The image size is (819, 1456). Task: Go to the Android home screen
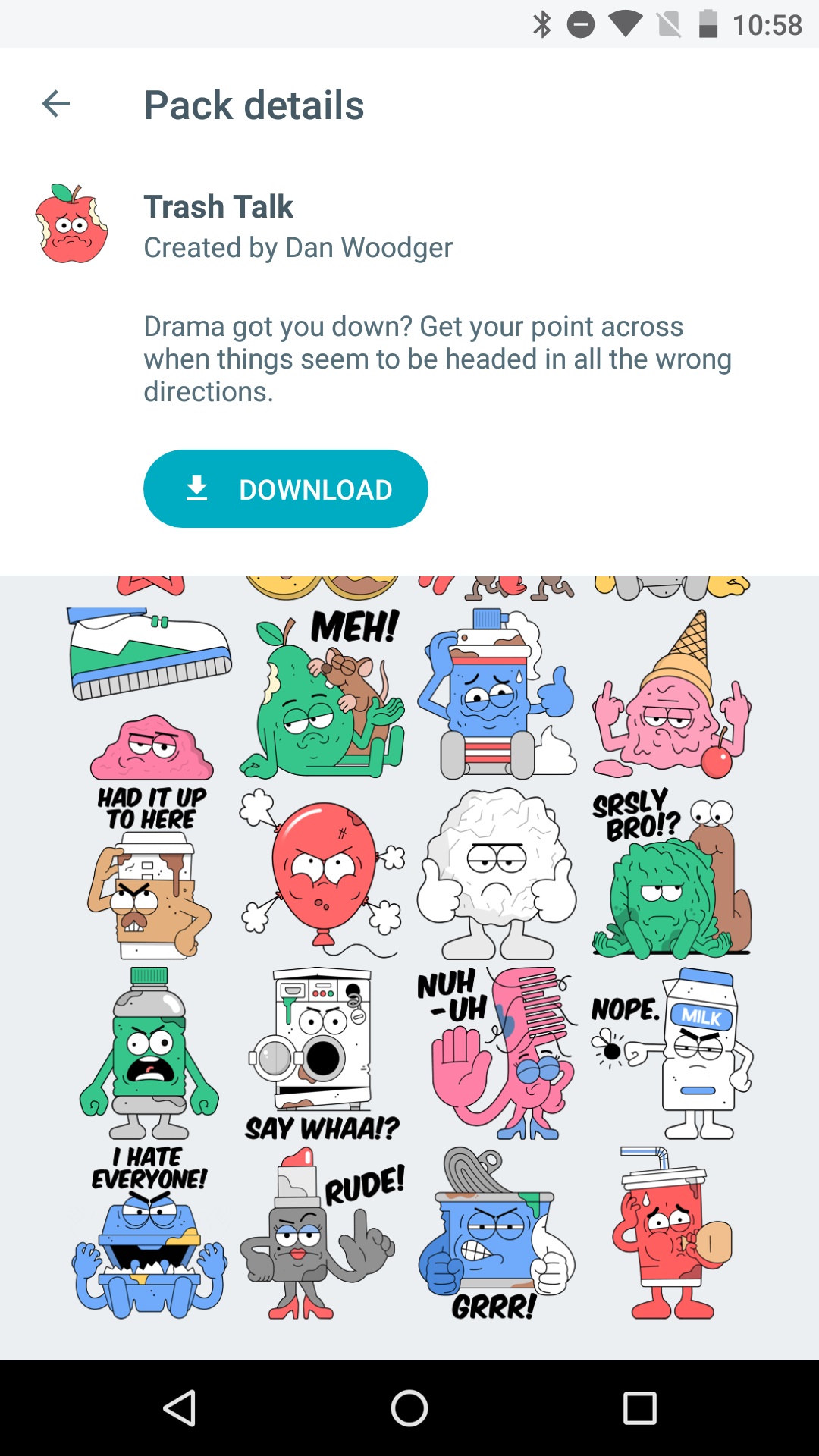(x=409, y=1408)
